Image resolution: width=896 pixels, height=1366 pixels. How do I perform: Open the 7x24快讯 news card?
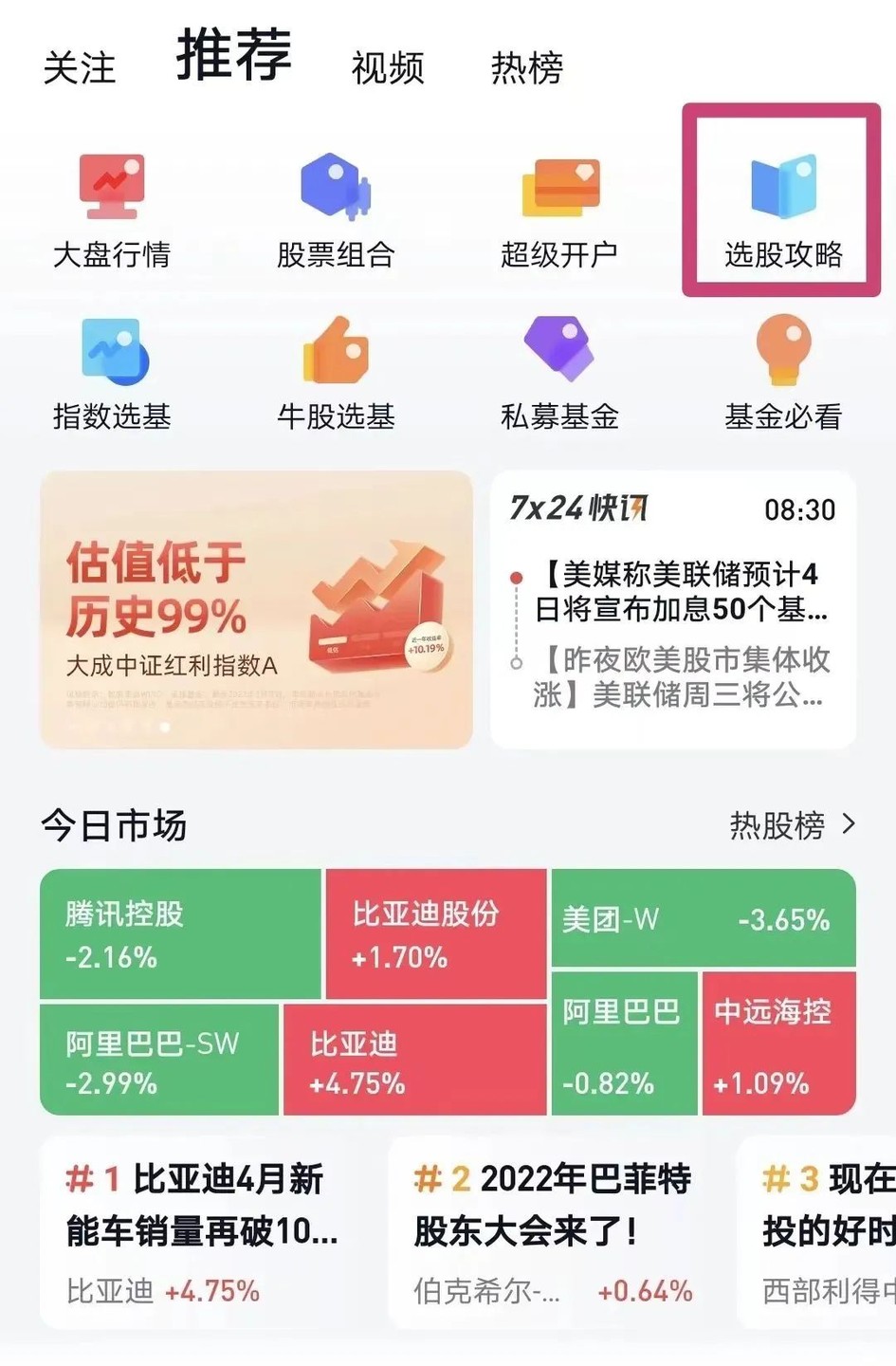coord(673,609)
